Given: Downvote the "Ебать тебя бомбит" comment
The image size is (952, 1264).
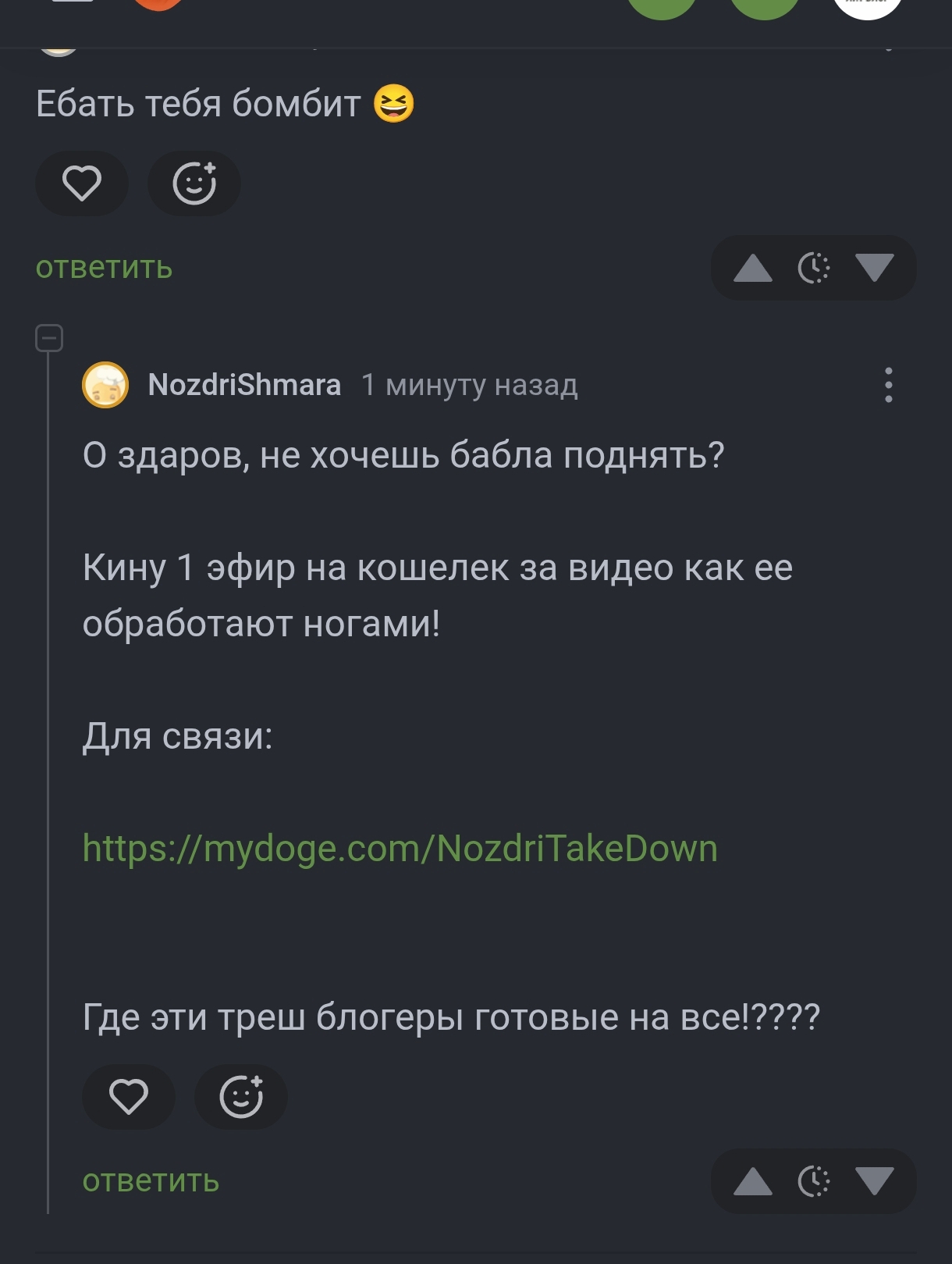Looking at the screenshot, I should (x=874, y=269).
